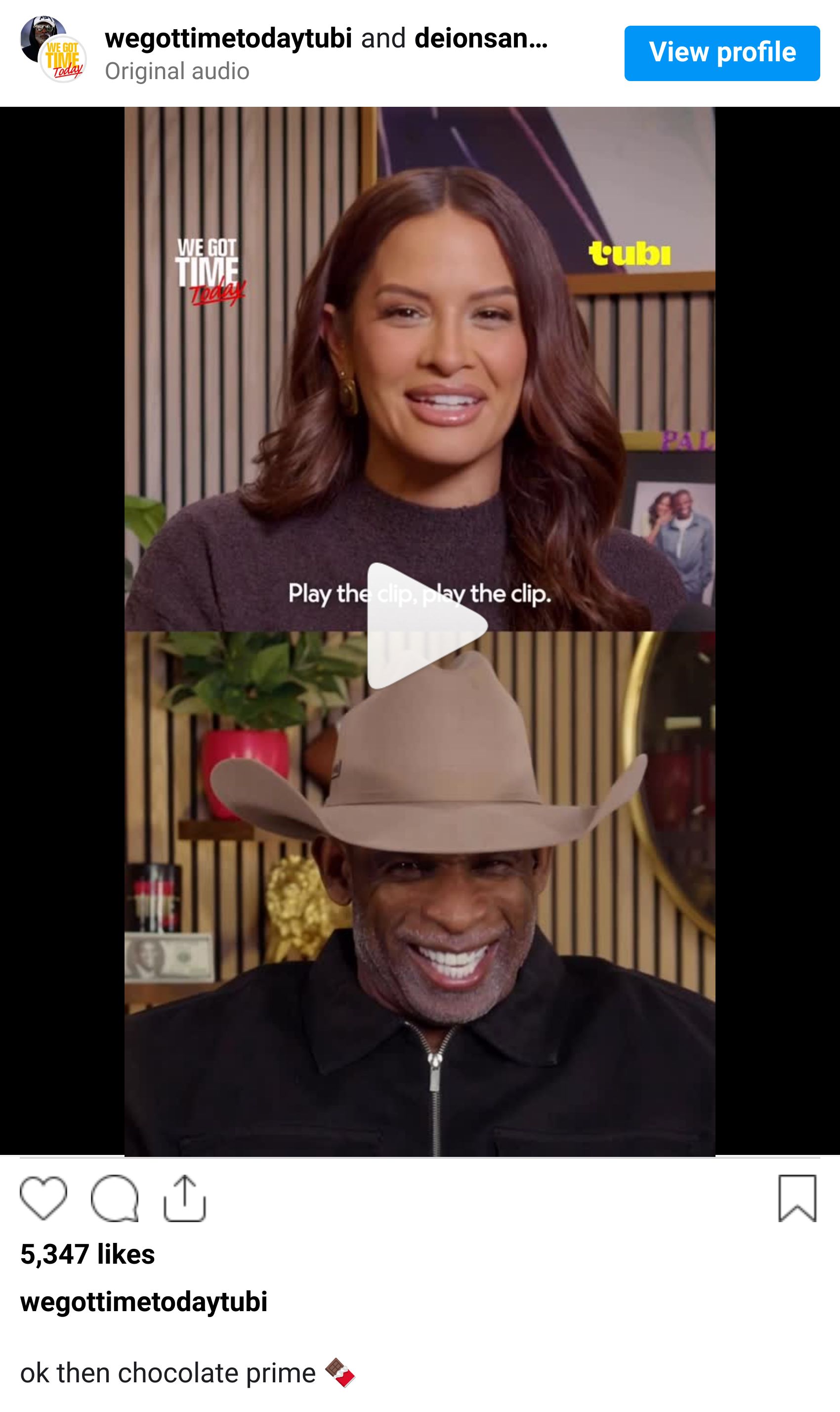The image size is (840, 1412).
Task: Tap the blue View profile button
Action: [x=722, y=53]
